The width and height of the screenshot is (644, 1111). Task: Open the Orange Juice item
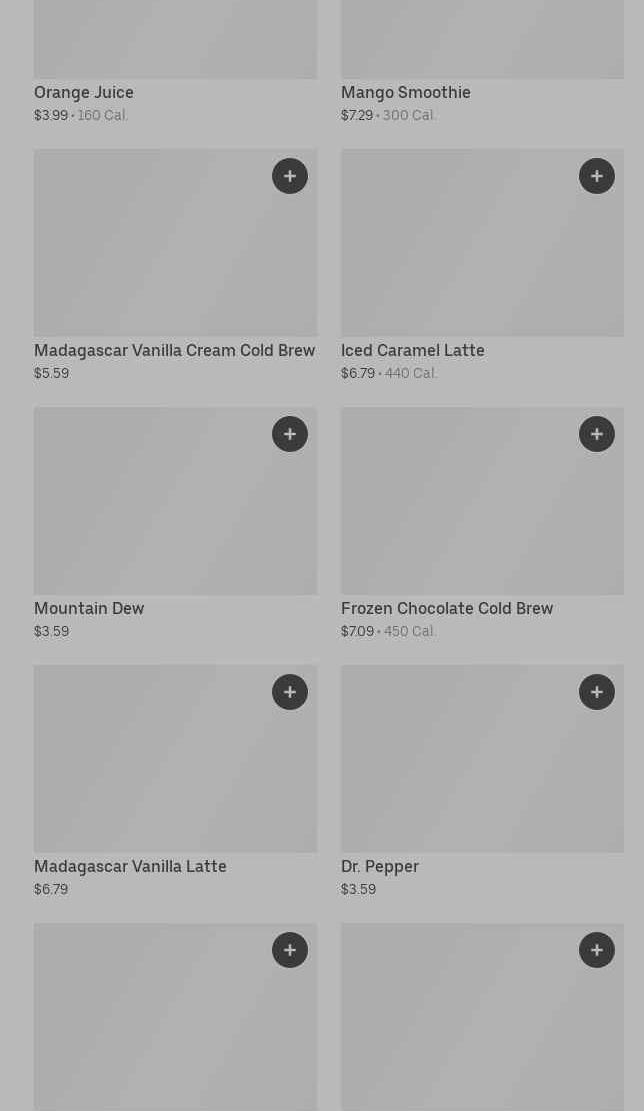tap(84, 92)
